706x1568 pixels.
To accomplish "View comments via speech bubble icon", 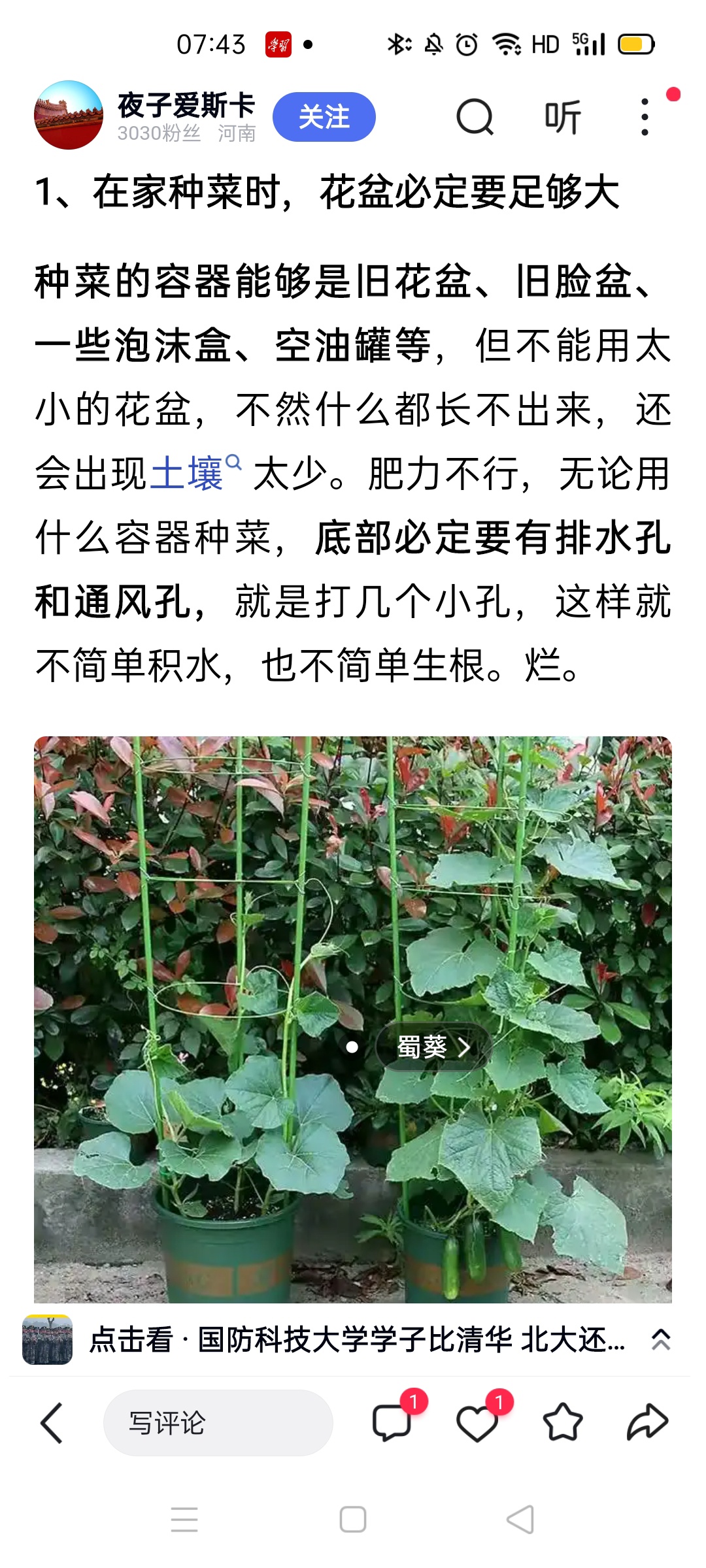I will pos(391,1422).
